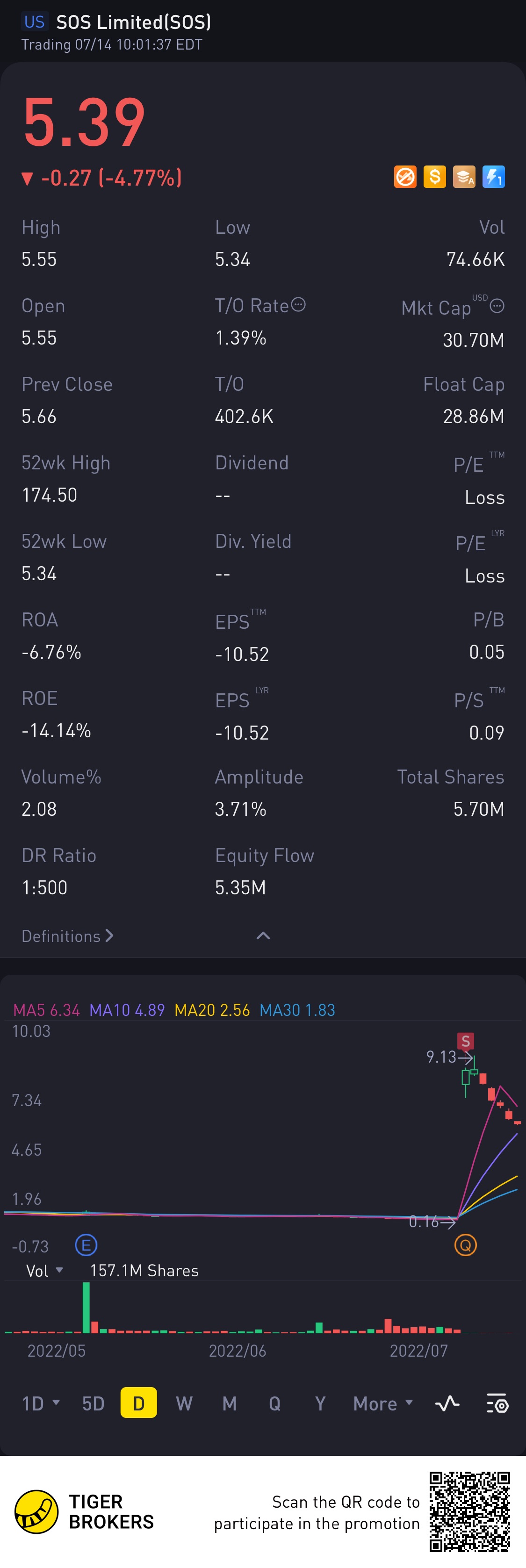Open the 1D timeframe dropdown
Image resolution: width=526 pixels, height=1568 pixels.
tap(40, 1403)
